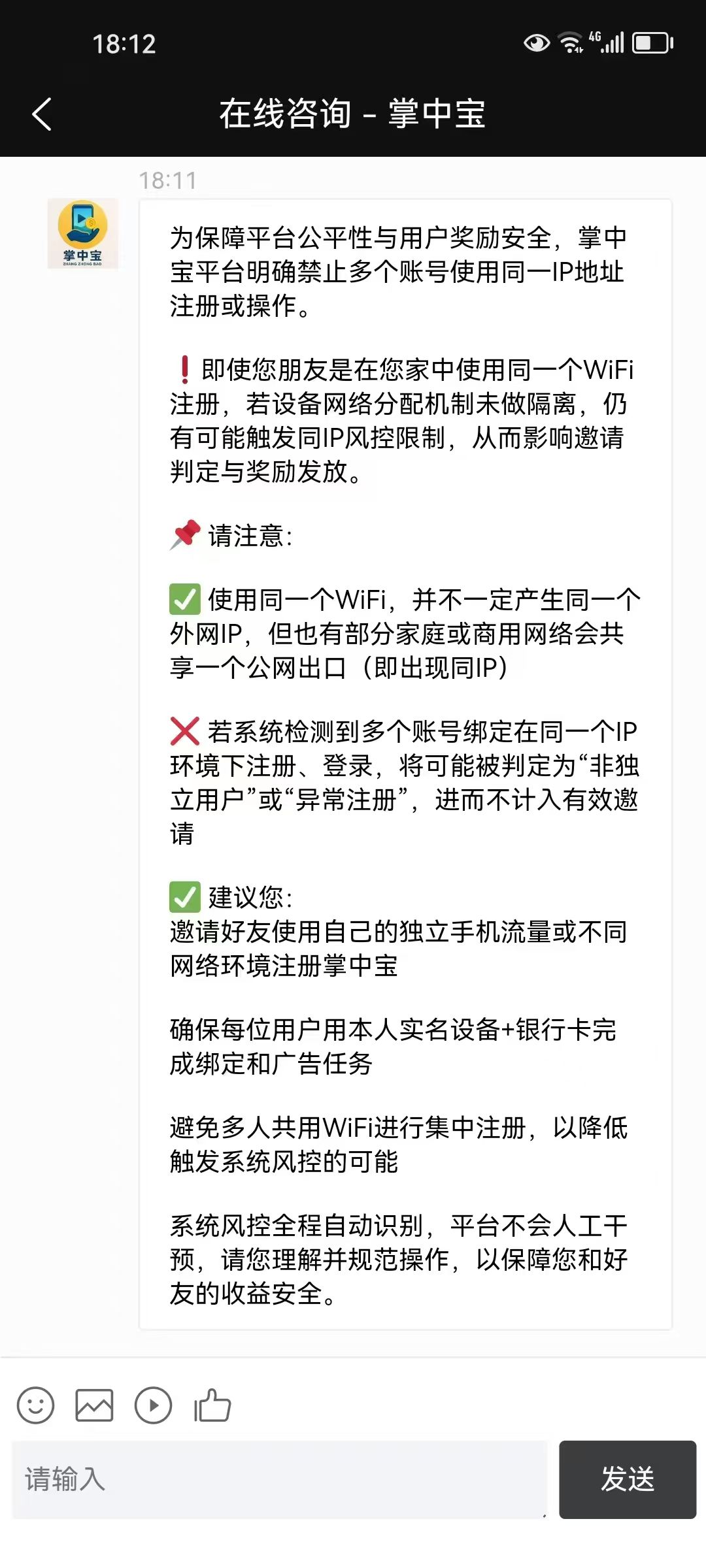This screenshot has width=706, height=1568.
Task: Focus the 请输入 message field
Action: tap(279, 1479)
